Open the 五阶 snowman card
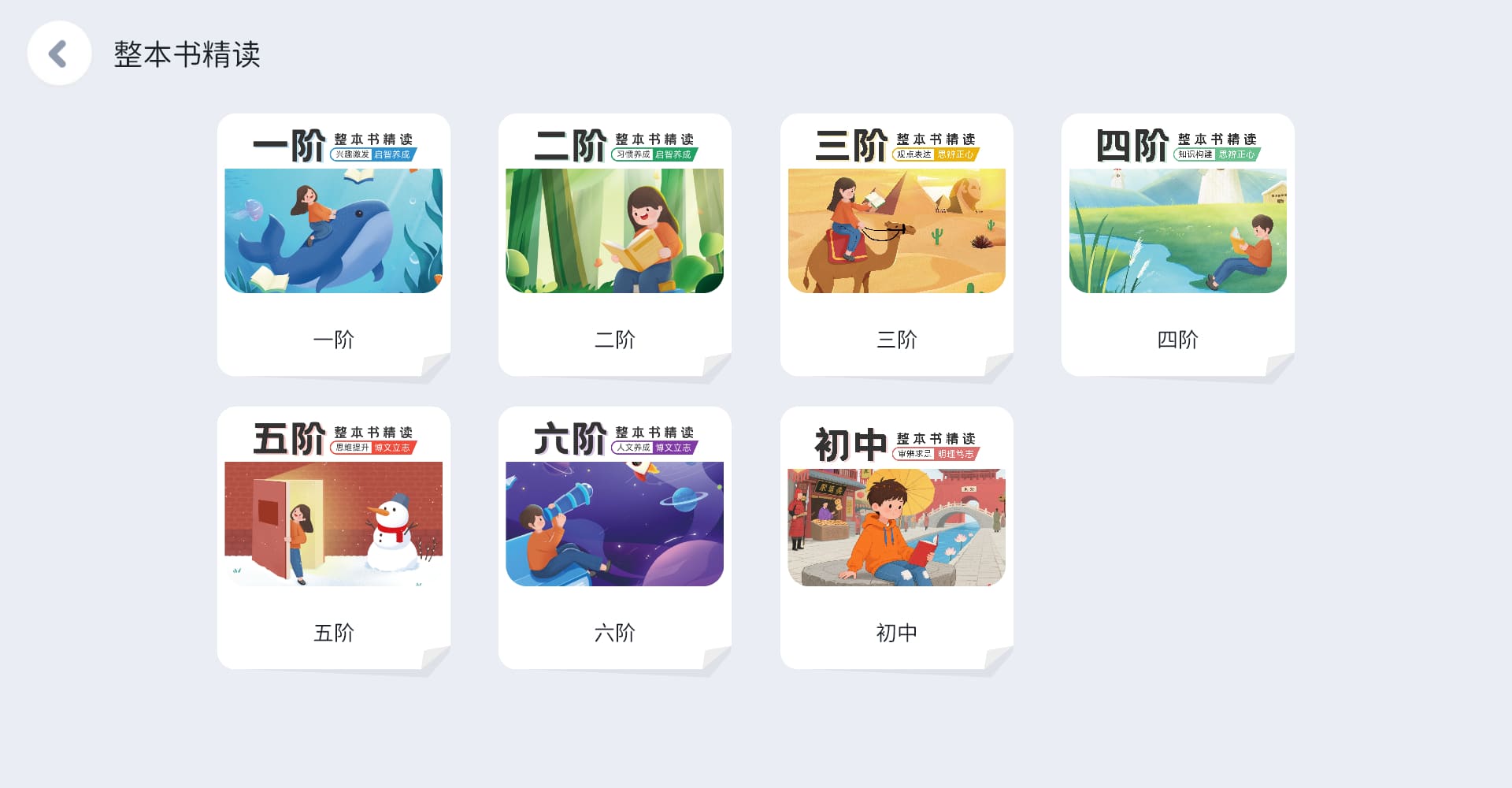This screenshot has width=1512, height=788. [x=333, y=537]
